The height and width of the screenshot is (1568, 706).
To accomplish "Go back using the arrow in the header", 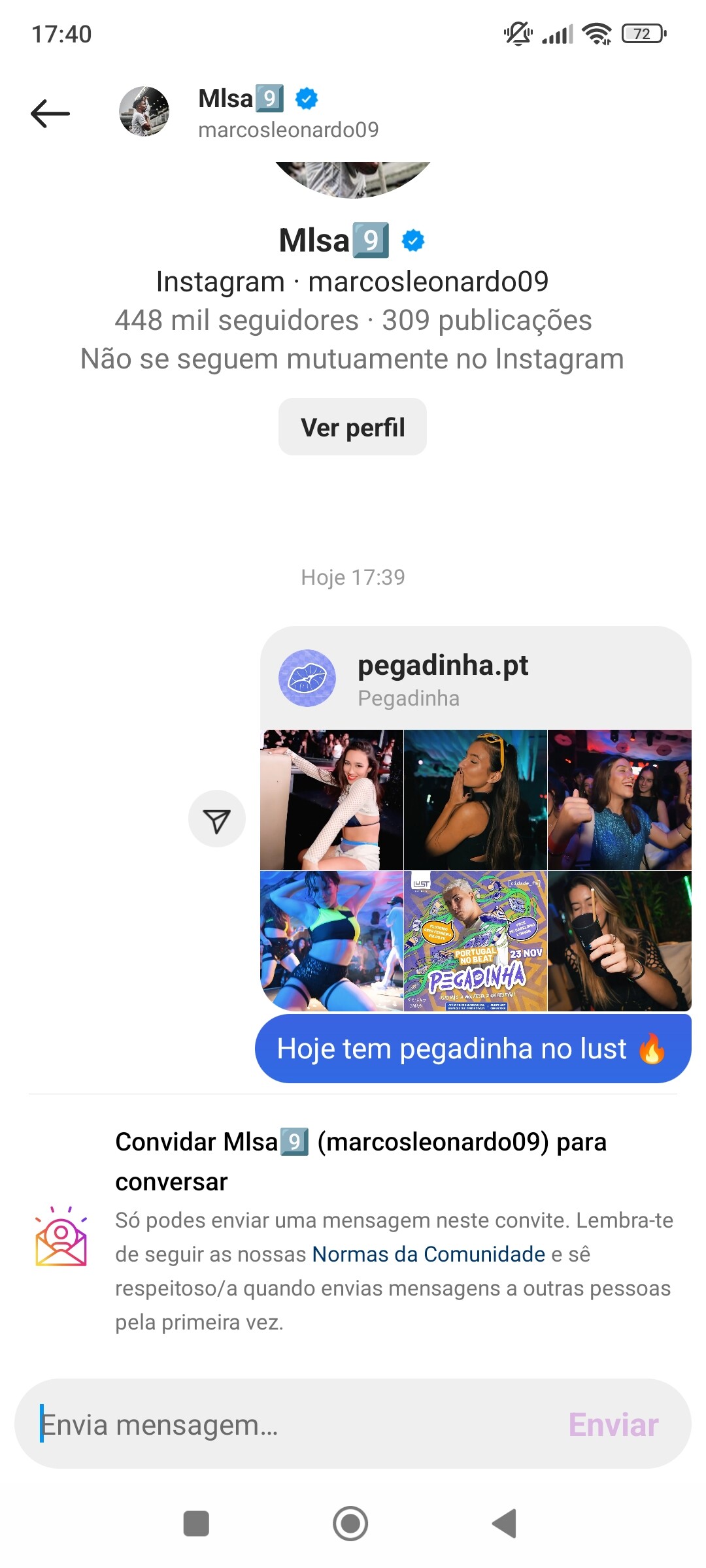I will [x=50, y=113].
